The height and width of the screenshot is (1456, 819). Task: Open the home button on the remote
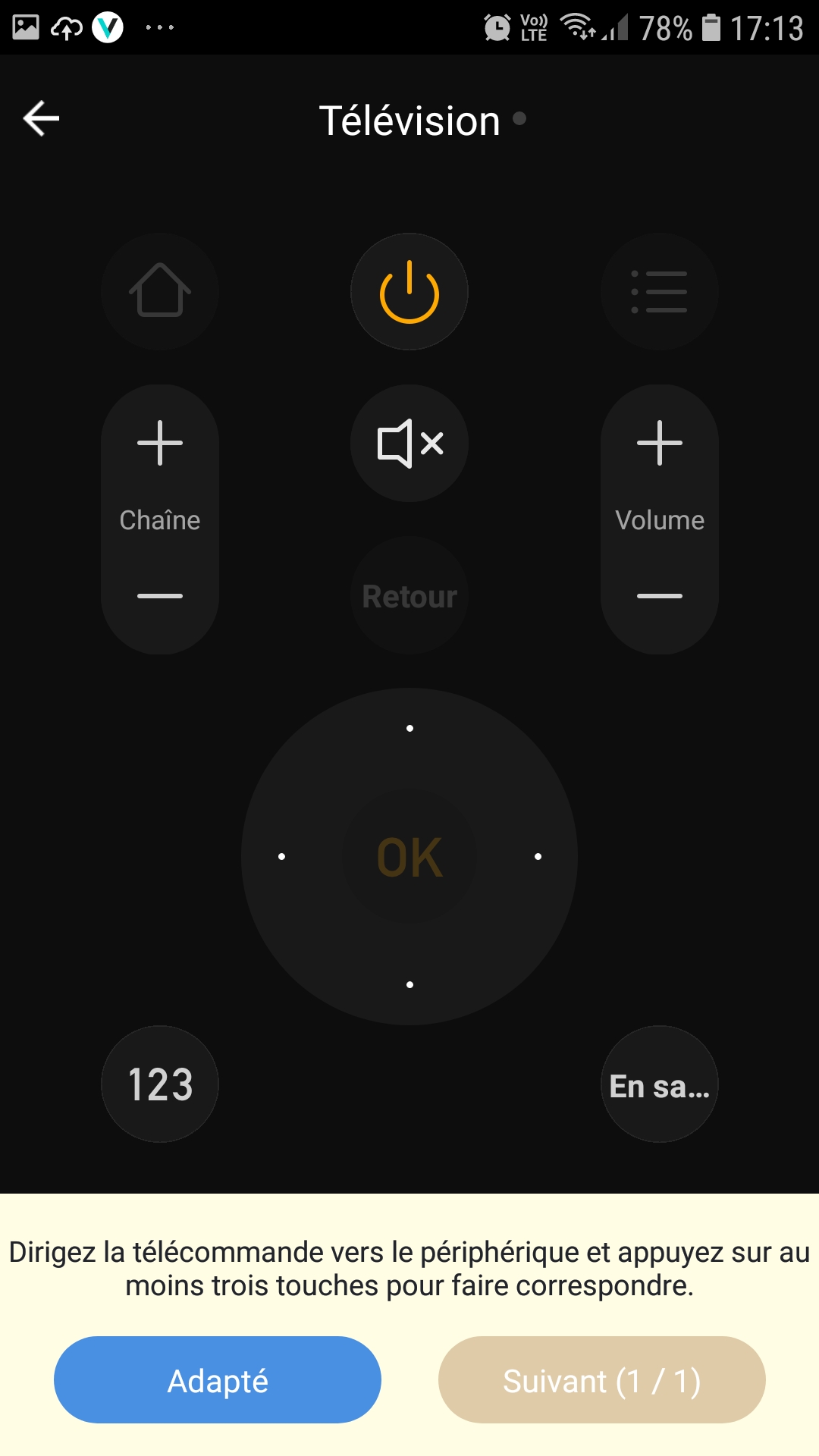click(160, 292)
